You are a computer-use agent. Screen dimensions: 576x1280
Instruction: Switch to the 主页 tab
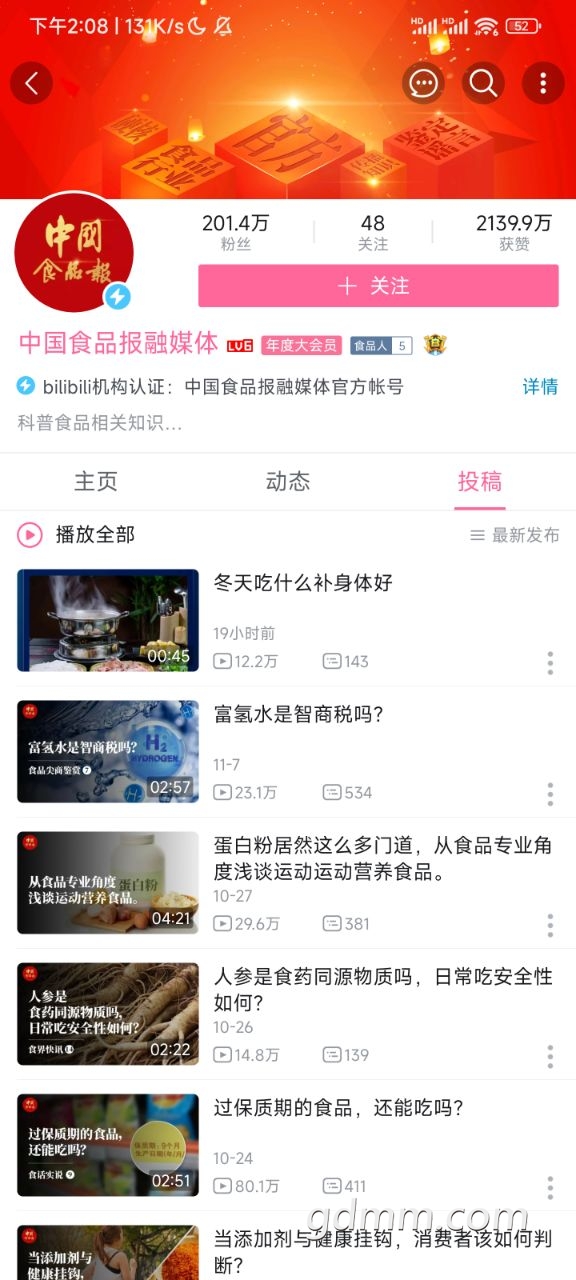point(96,481)
